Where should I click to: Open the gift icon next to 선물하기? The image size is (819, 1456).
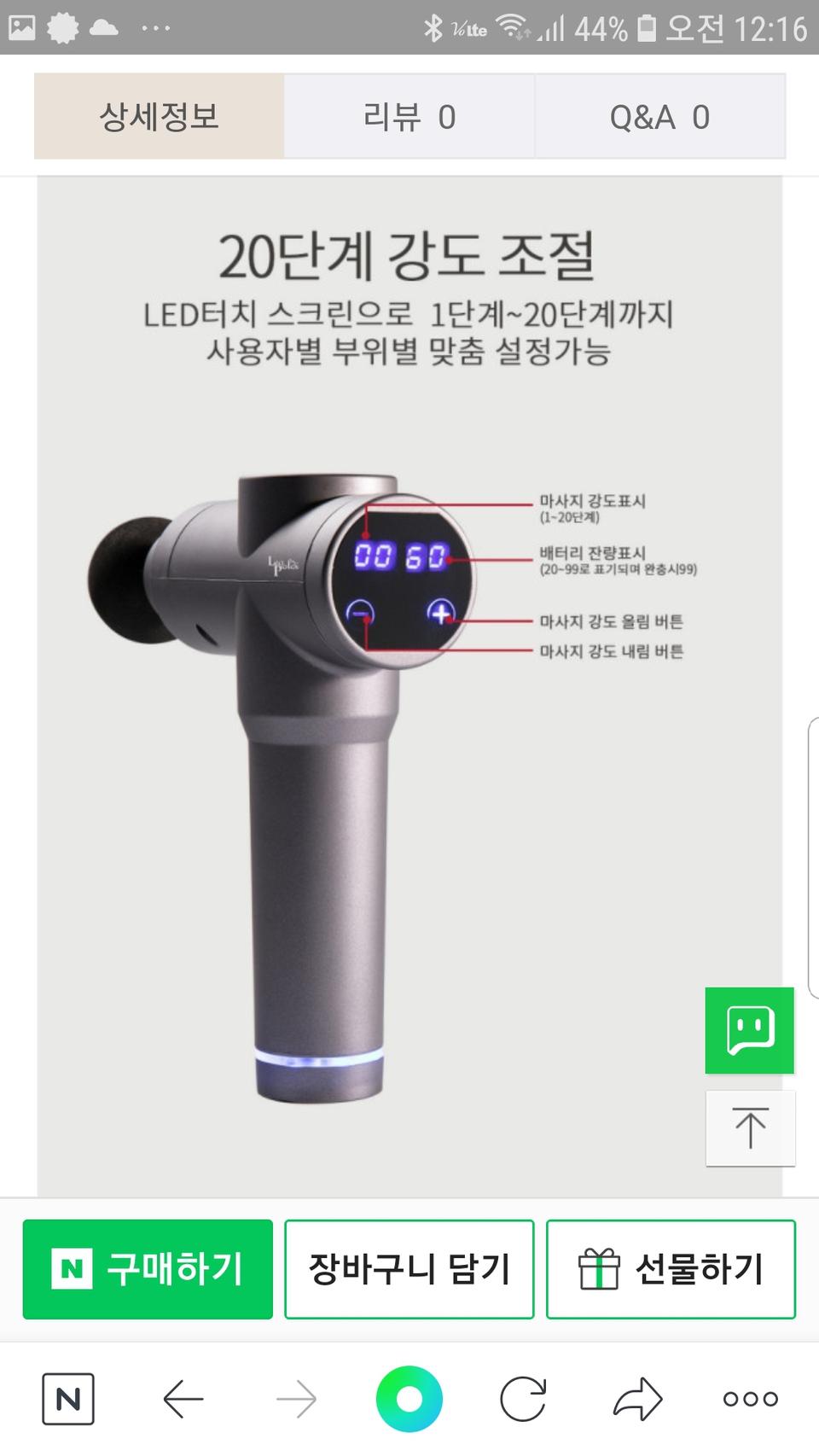(600, 1269)
